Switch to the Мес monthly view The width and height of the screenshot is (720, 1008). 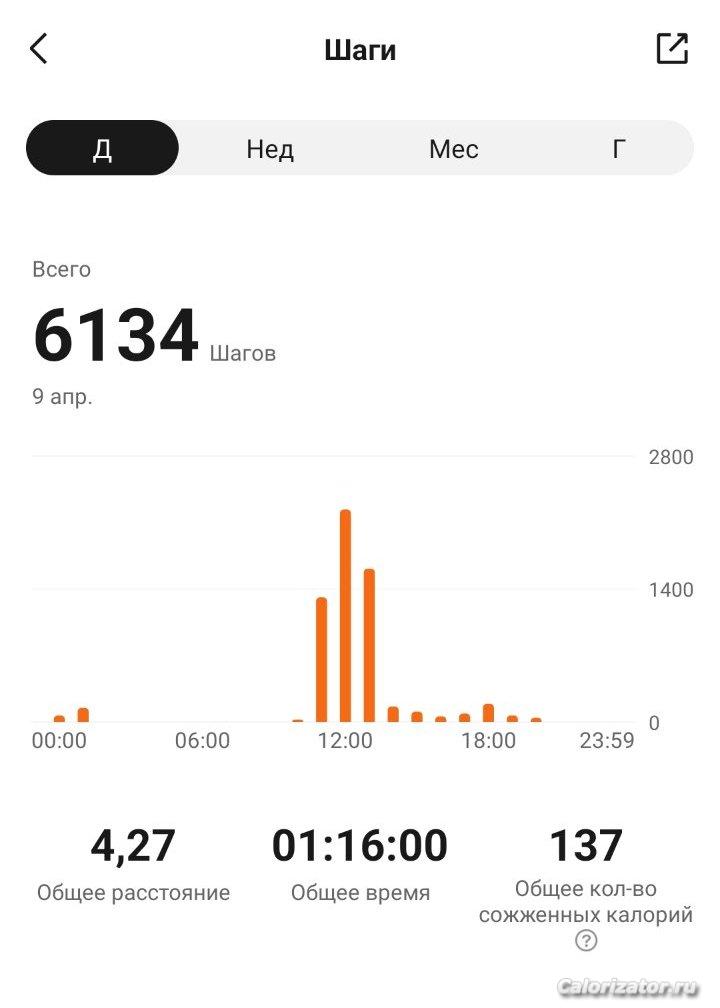coord(453,149)
